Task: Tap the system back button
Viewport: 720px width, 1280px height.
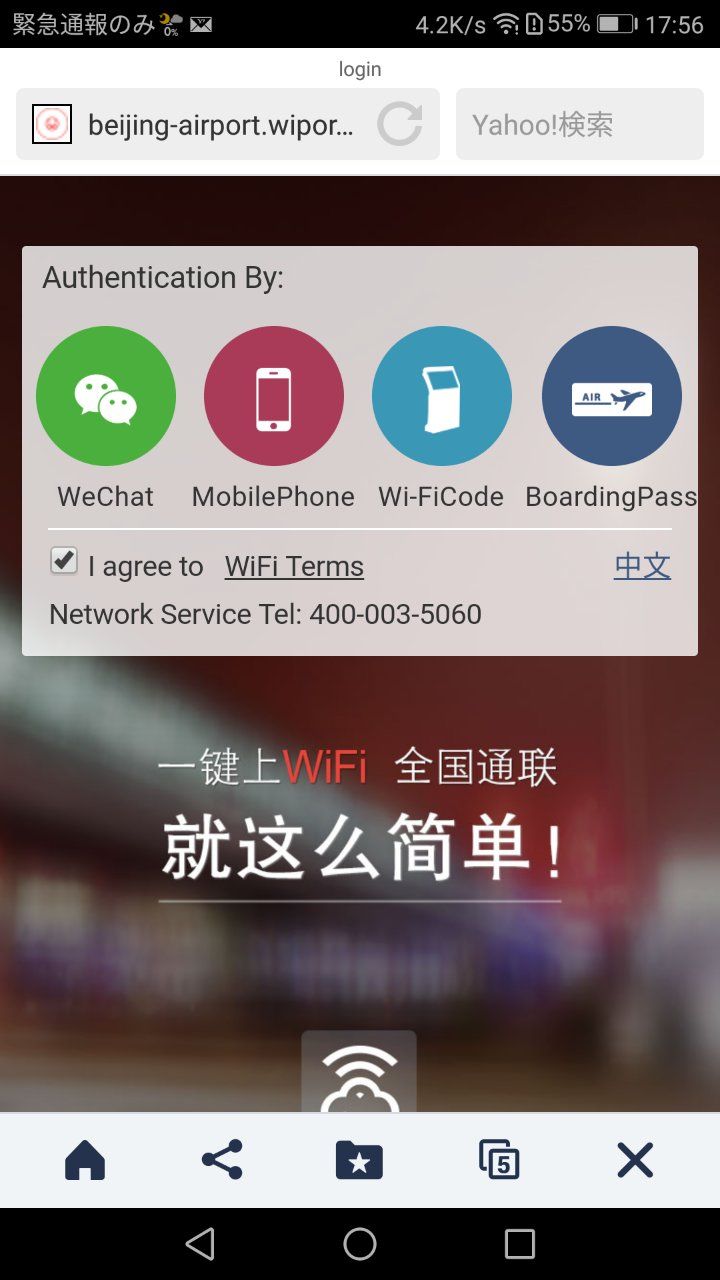Action: (200, 1244)
